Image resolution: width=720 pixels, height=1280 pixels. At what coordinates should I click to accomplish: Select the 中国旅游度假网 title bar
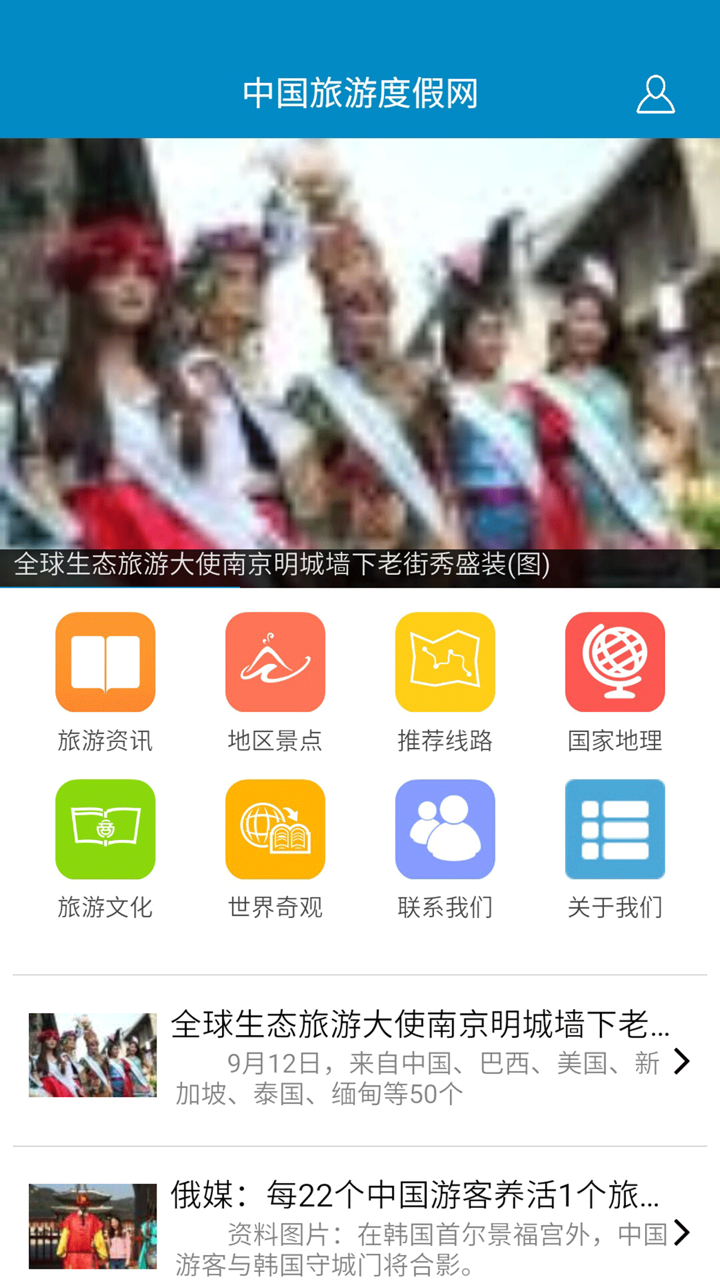pos(360,93)
